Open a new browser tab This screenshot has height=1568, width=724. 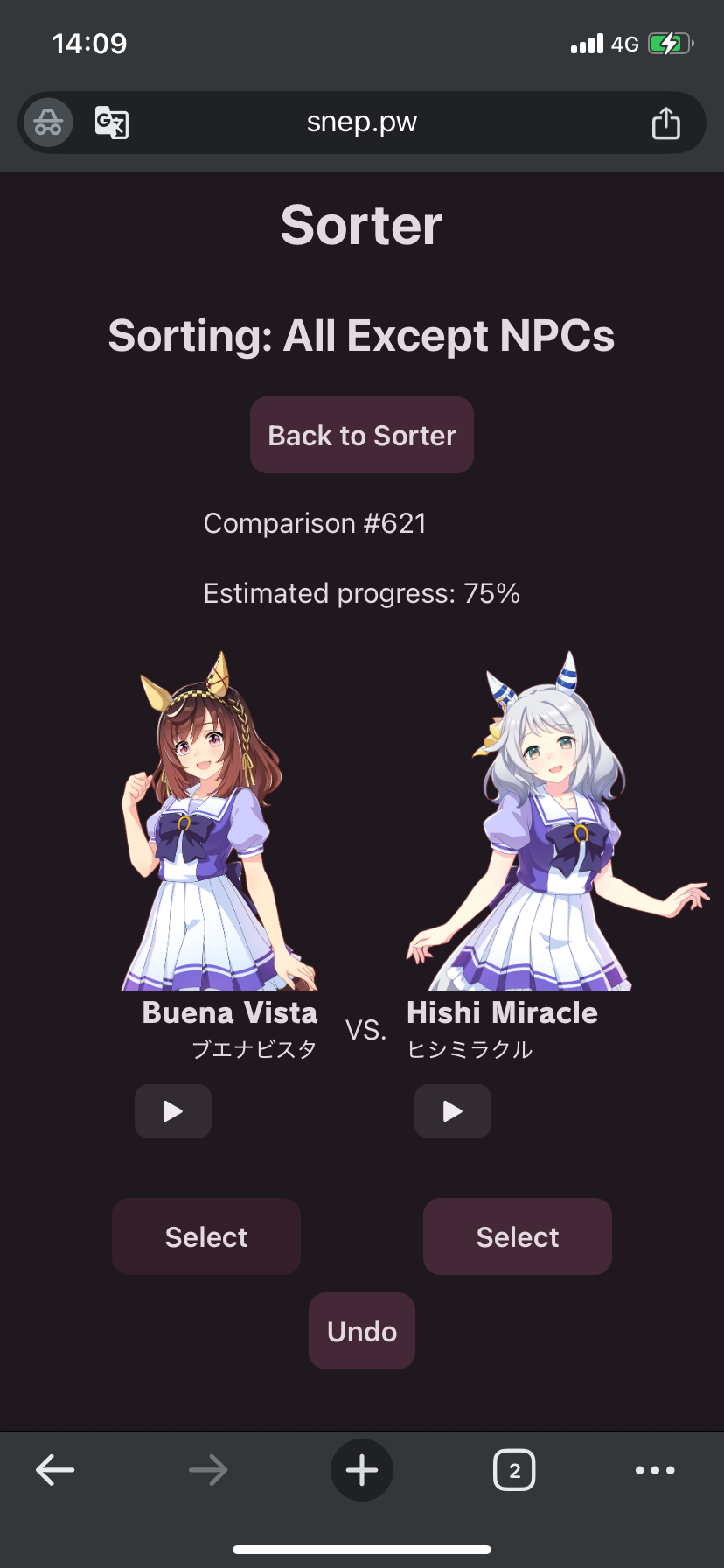point(362,1470)
